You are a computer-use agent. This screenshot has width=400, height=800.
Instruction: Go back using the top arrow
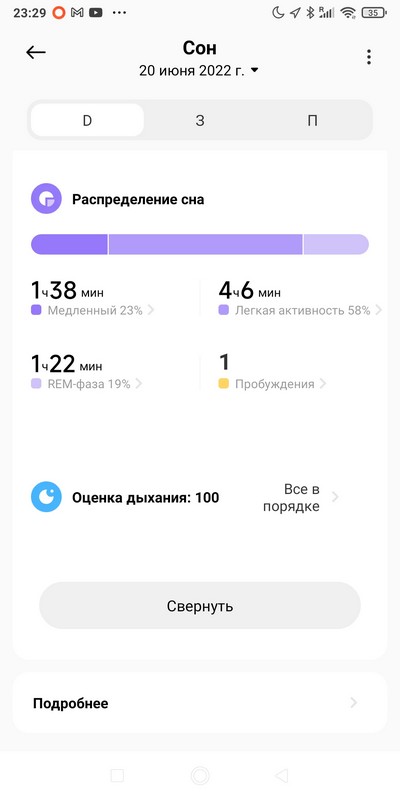click(x=36, y=52)
